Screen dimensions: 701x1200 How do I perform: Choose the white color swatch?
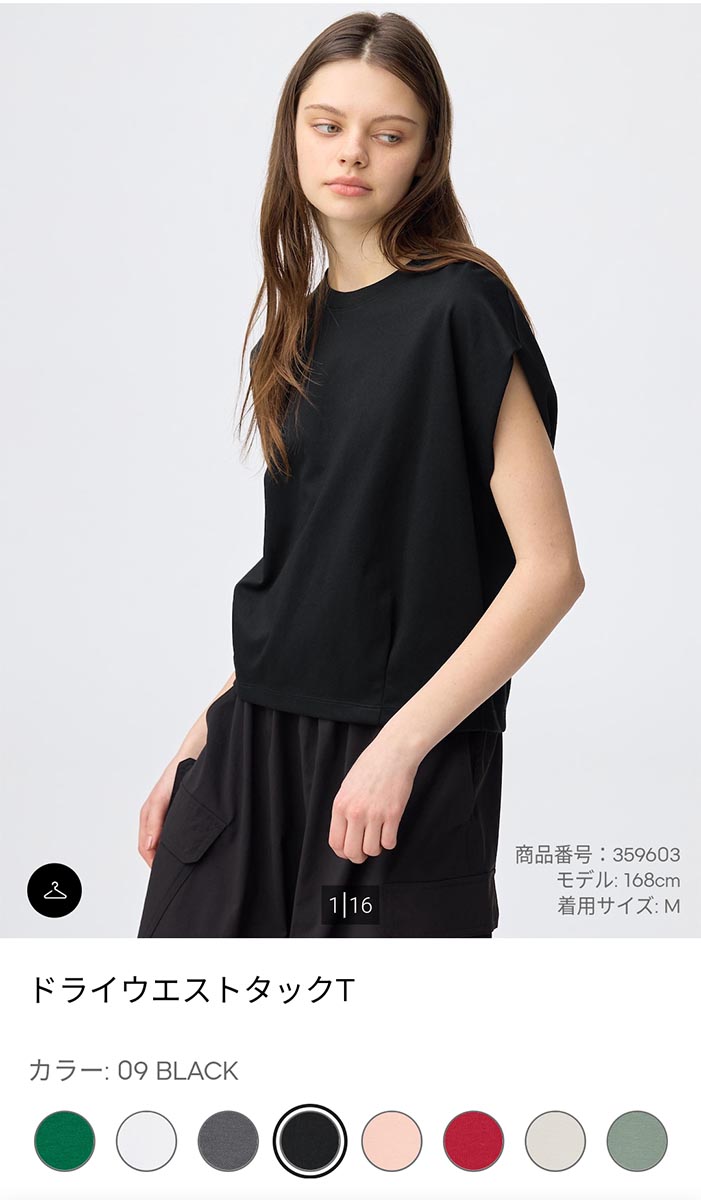pos(146,1141)
